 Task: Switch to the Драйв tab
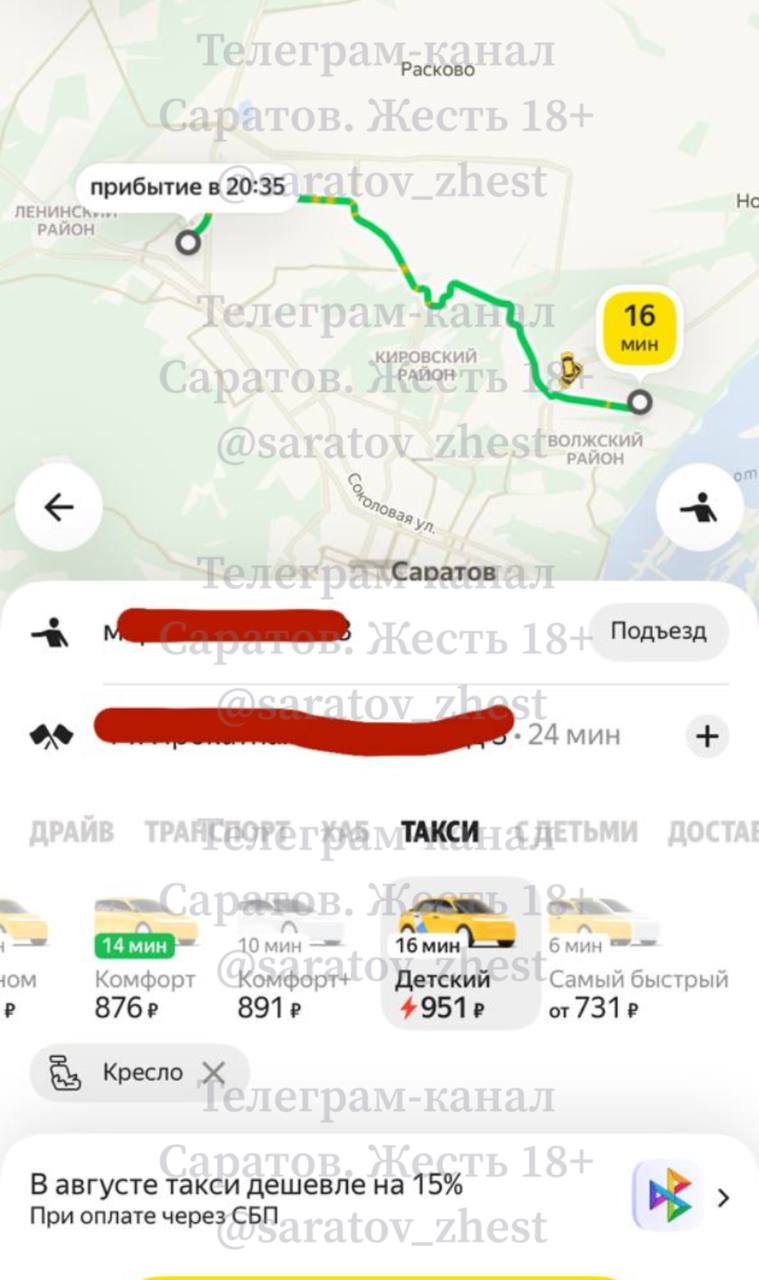pos(71,832)
